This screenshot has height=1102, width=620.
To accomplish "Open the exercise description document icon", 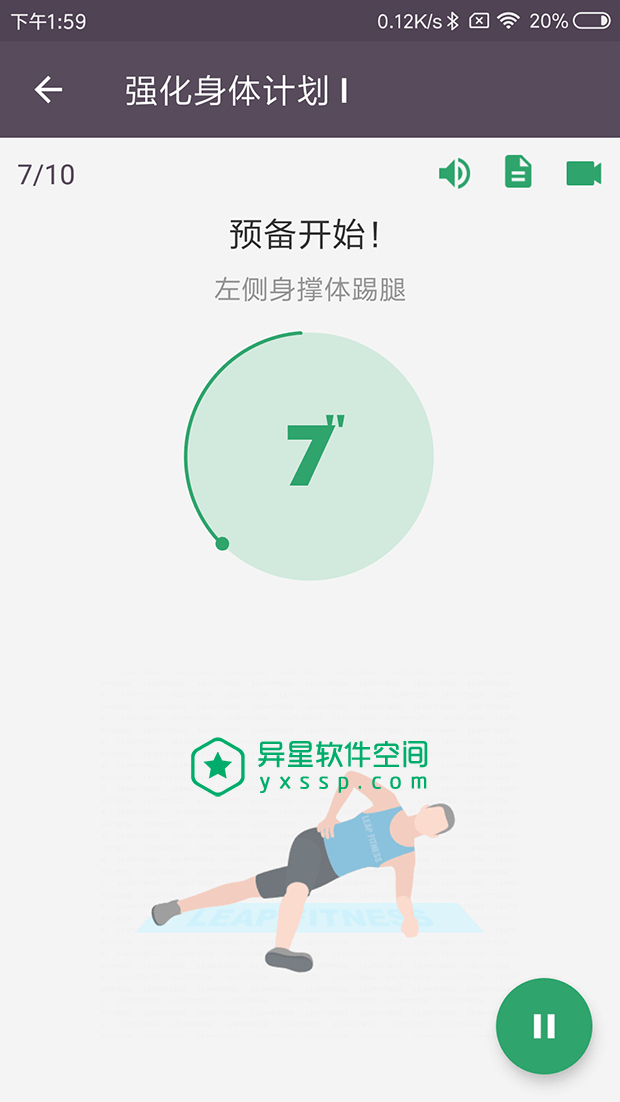I will click(518, 173).
